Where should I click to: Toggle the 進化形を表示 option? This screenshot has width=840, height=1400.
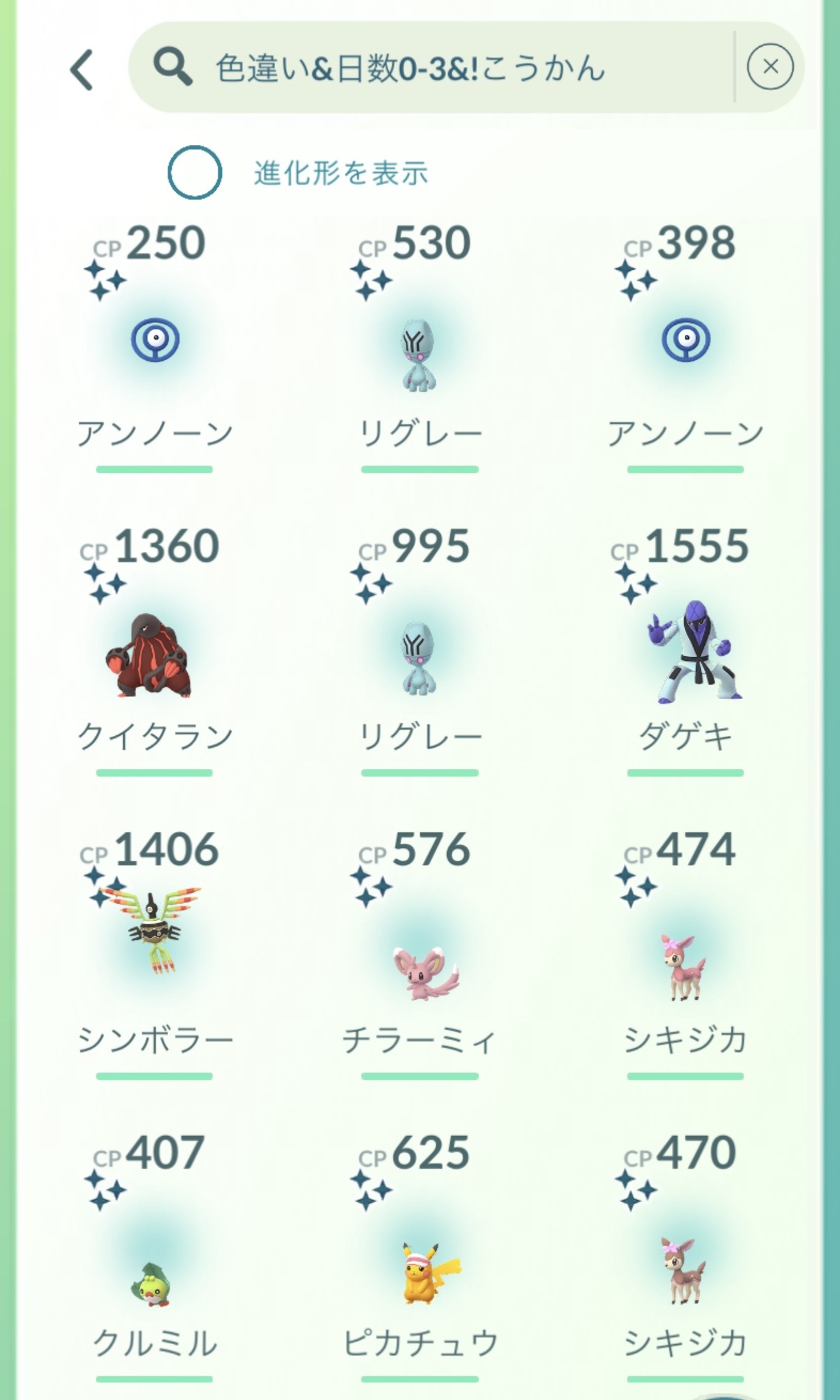tap(195, 172)
